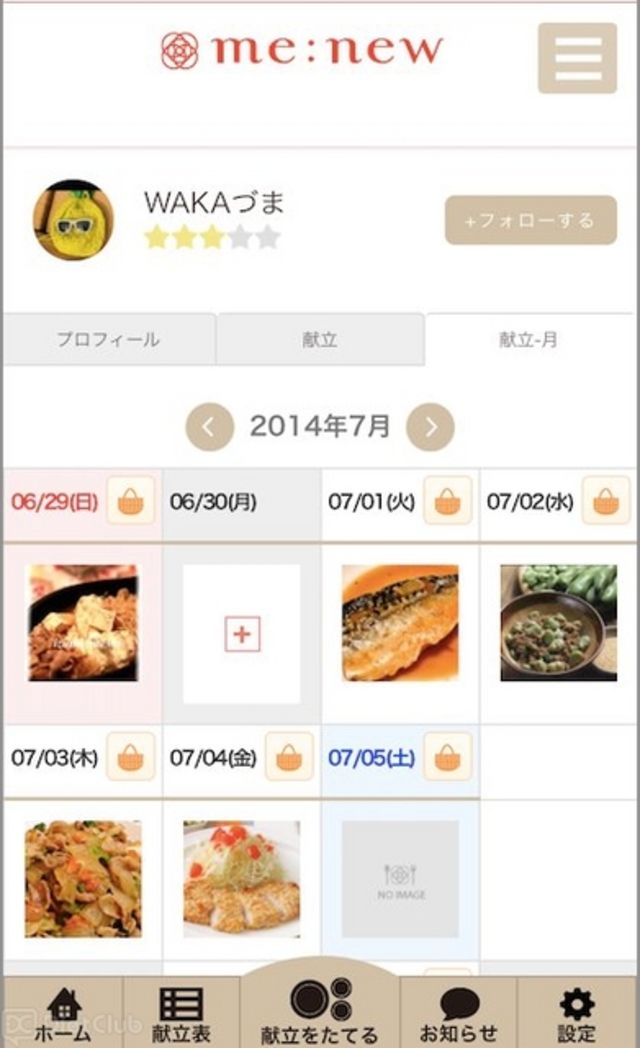
Task: Add a menu for 06/30(月)
Action: click(242, 634)
